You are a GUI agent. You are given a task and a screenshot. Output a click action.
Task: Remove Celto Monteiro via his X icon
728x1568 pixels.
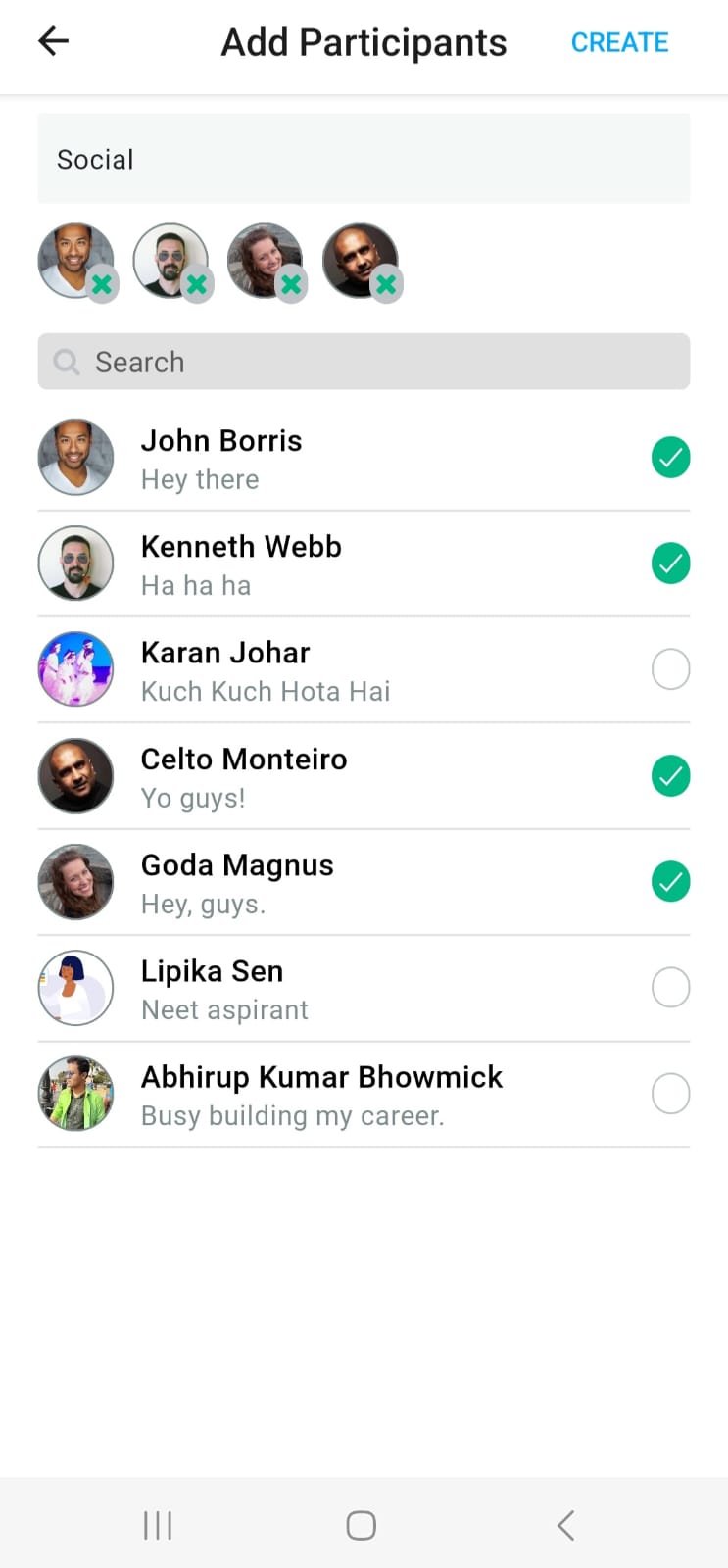pyautogui.click(x=386, y=285)
